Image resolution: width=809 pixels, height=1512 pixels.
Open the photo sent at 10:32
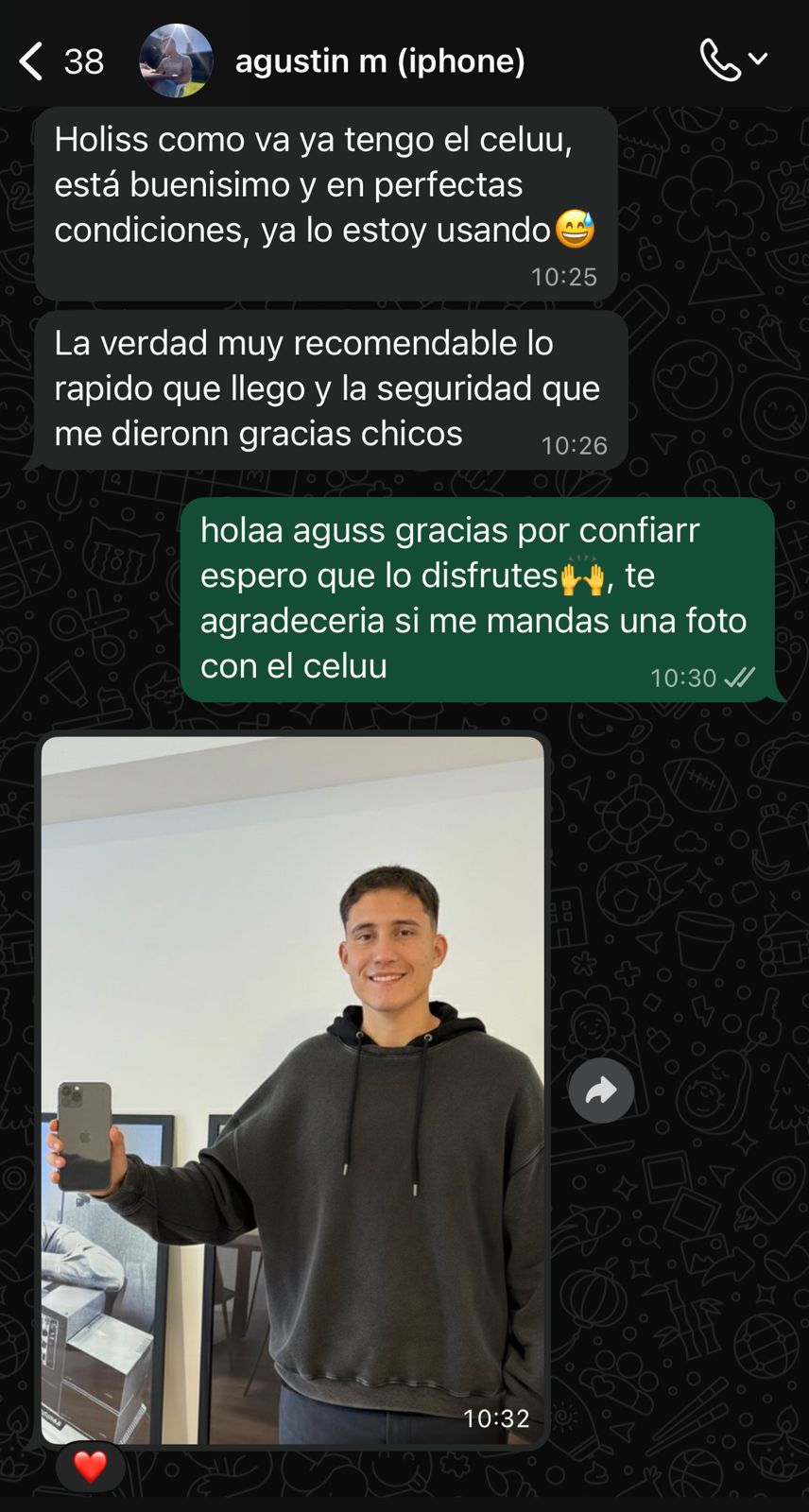click(x=293, y=1087)
